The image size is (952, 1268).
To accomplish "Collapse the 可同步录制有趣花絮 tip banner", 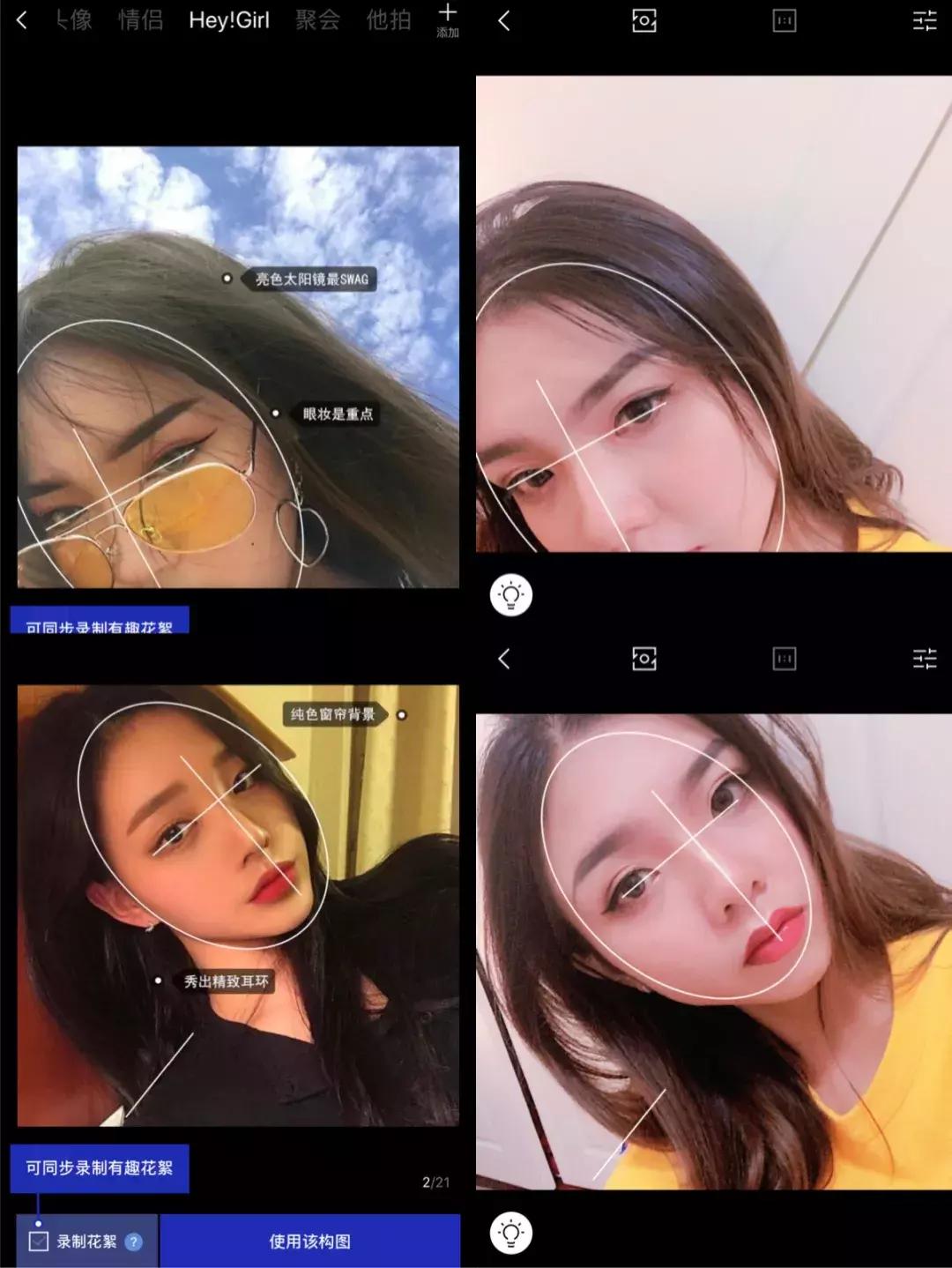I will coord(97,1168).
